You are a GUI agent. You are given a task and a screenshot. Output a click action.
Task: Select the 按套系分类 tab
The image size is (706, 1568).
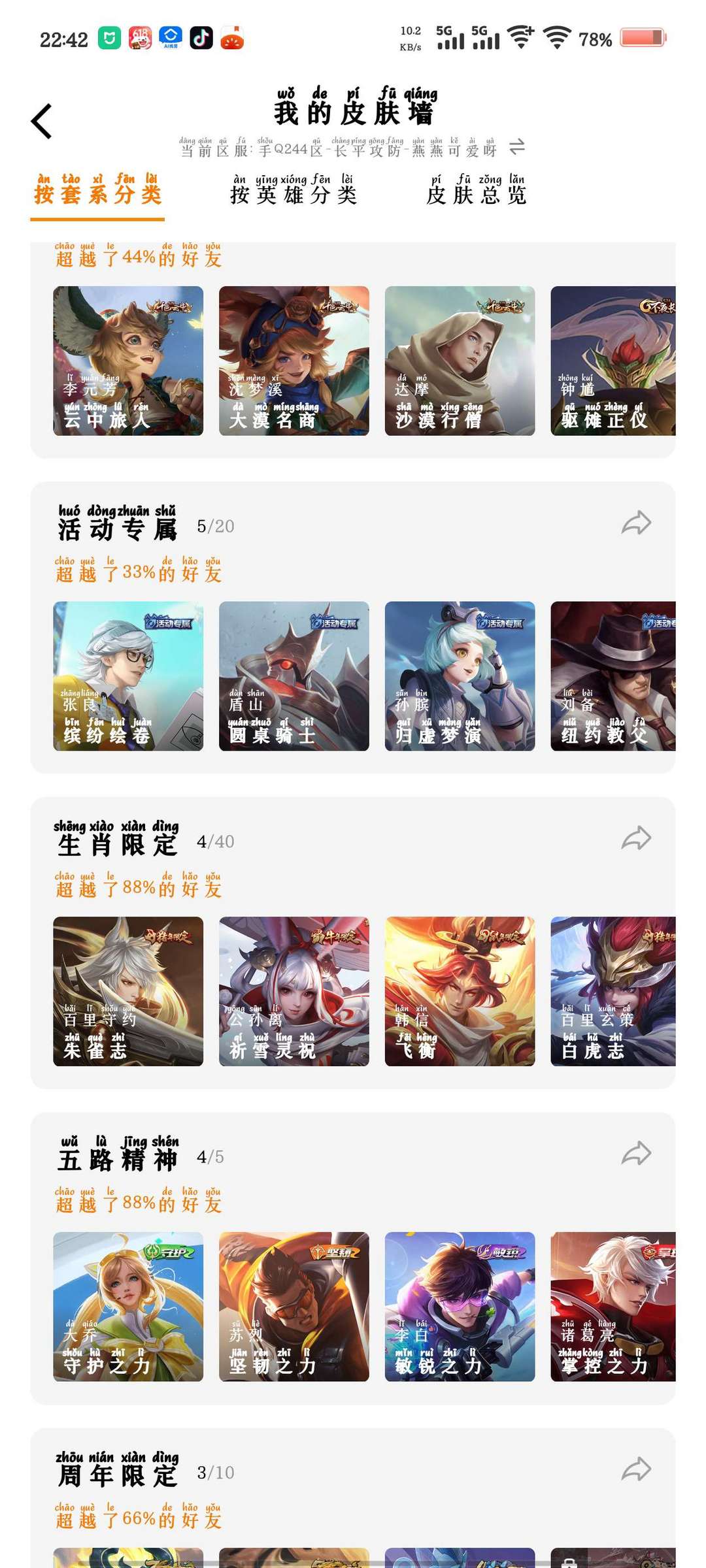(x=97, y=189)
